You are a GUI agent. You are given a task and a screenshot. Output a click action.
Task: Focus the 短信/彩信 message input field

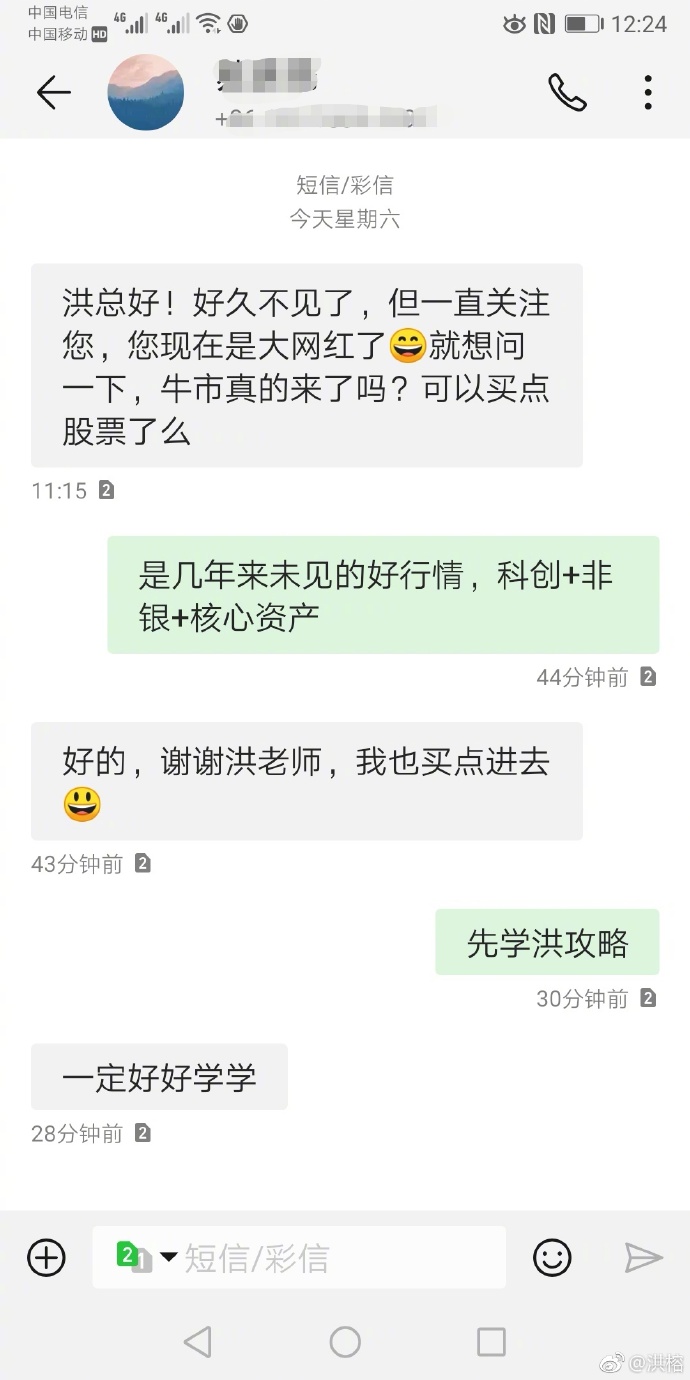(299, 1257)
